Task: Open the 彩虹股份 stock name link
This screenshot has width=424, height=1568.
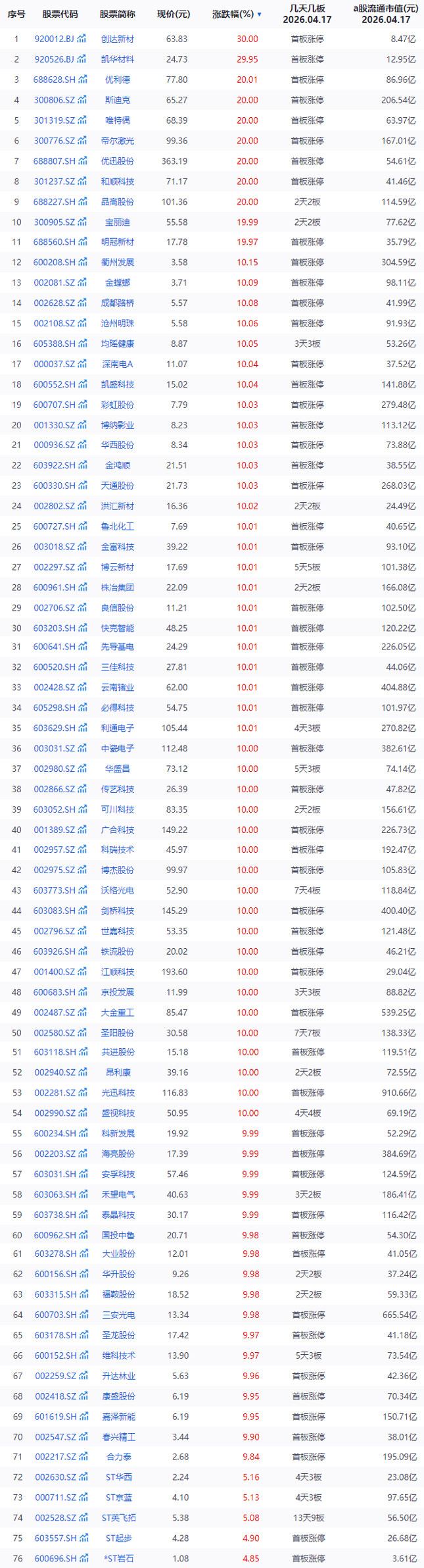Action: [118, 405]
